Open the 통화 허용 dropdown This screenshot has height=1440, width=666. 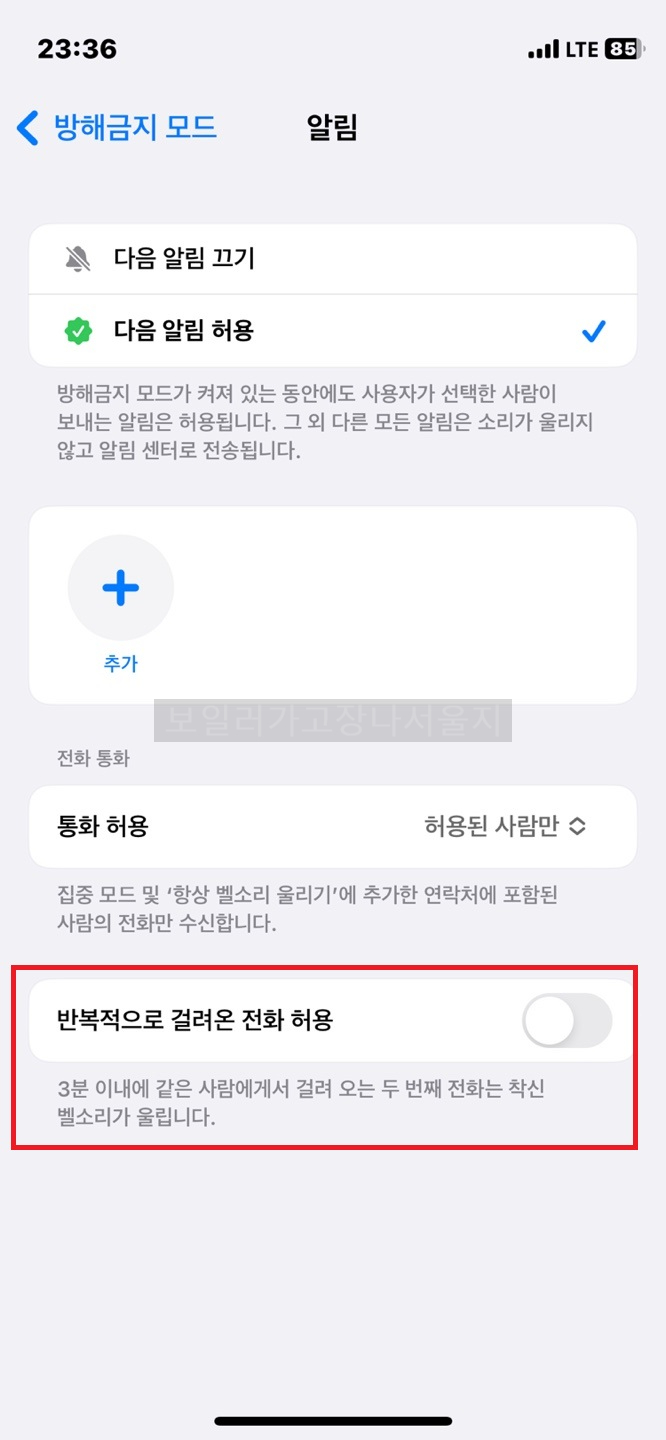(x=505, y=826)
